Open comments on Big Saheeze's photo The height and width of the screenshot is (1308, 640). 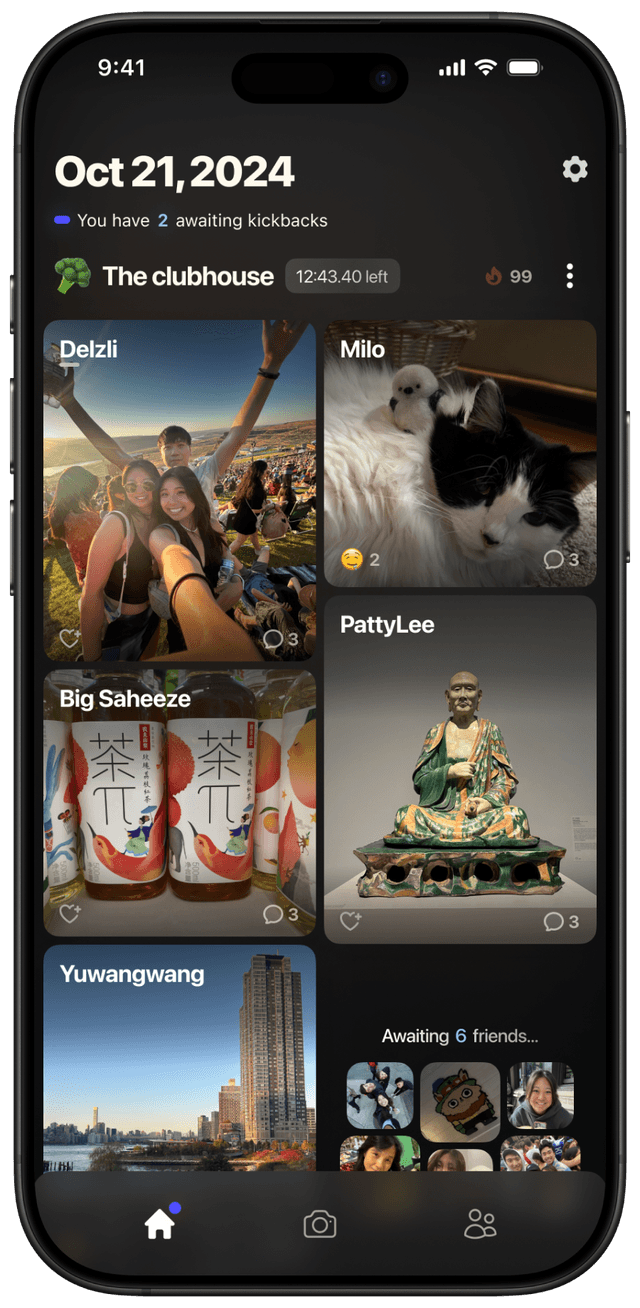click(280, 913)
